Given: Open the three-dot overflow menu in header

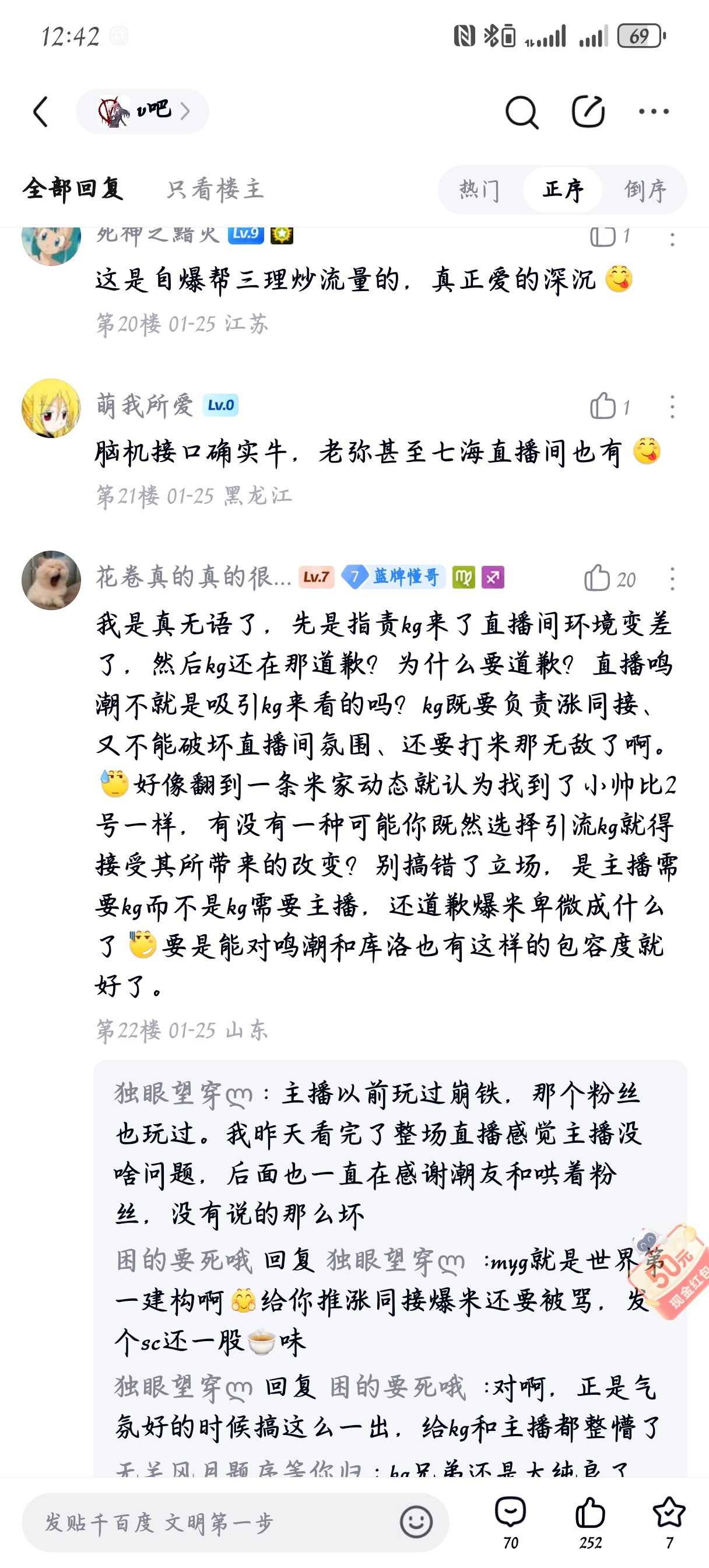Looking at the screenshot, I should [x=654, y=111].
